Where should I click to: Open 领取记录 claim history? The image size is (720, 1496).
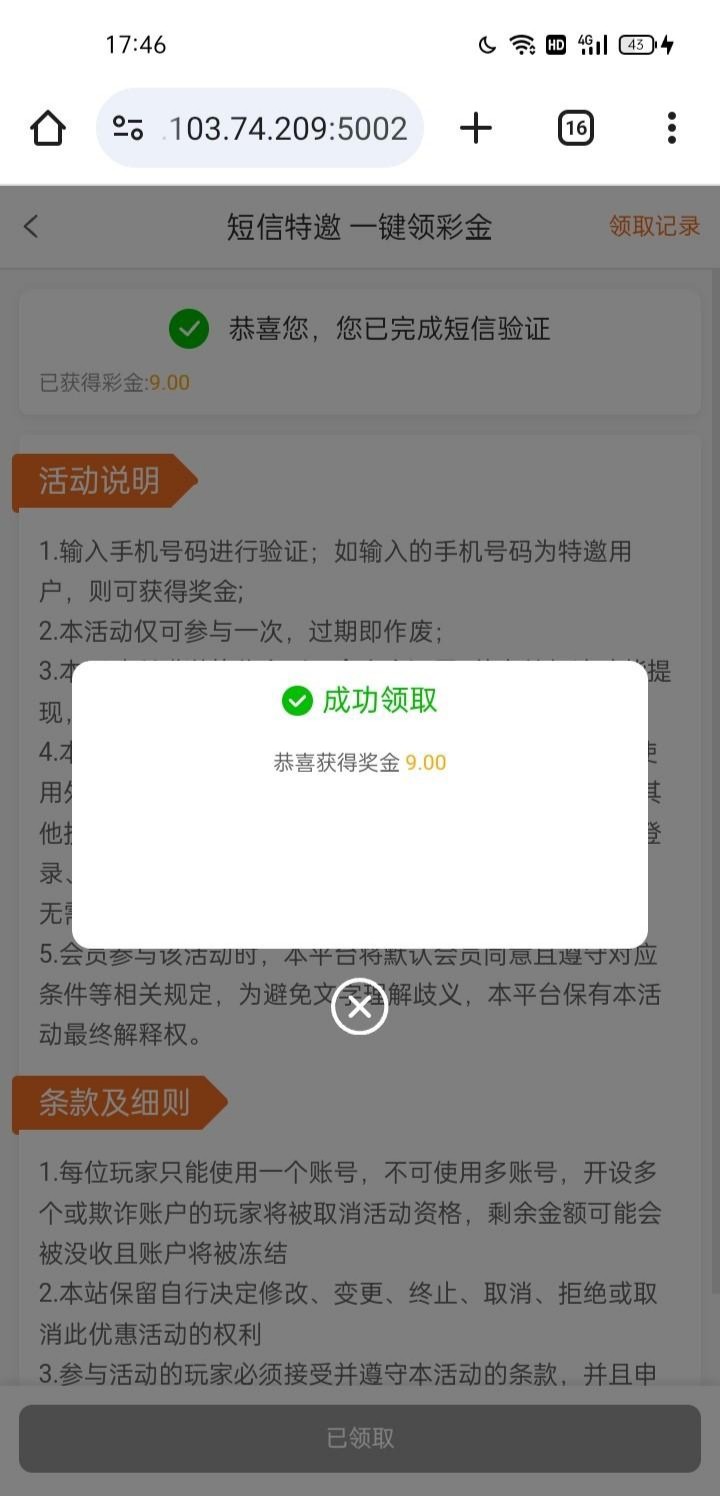coord(654,227)
